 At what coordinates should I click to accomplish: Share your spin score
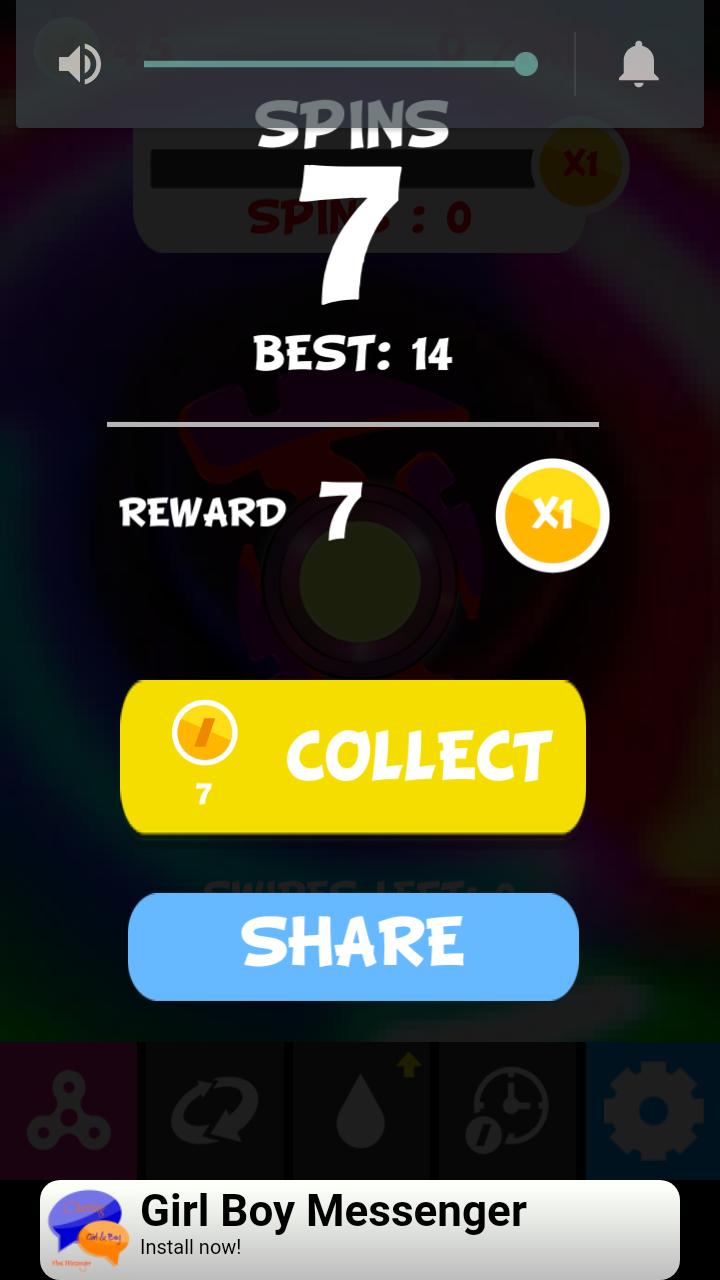(x=352, y=945)
